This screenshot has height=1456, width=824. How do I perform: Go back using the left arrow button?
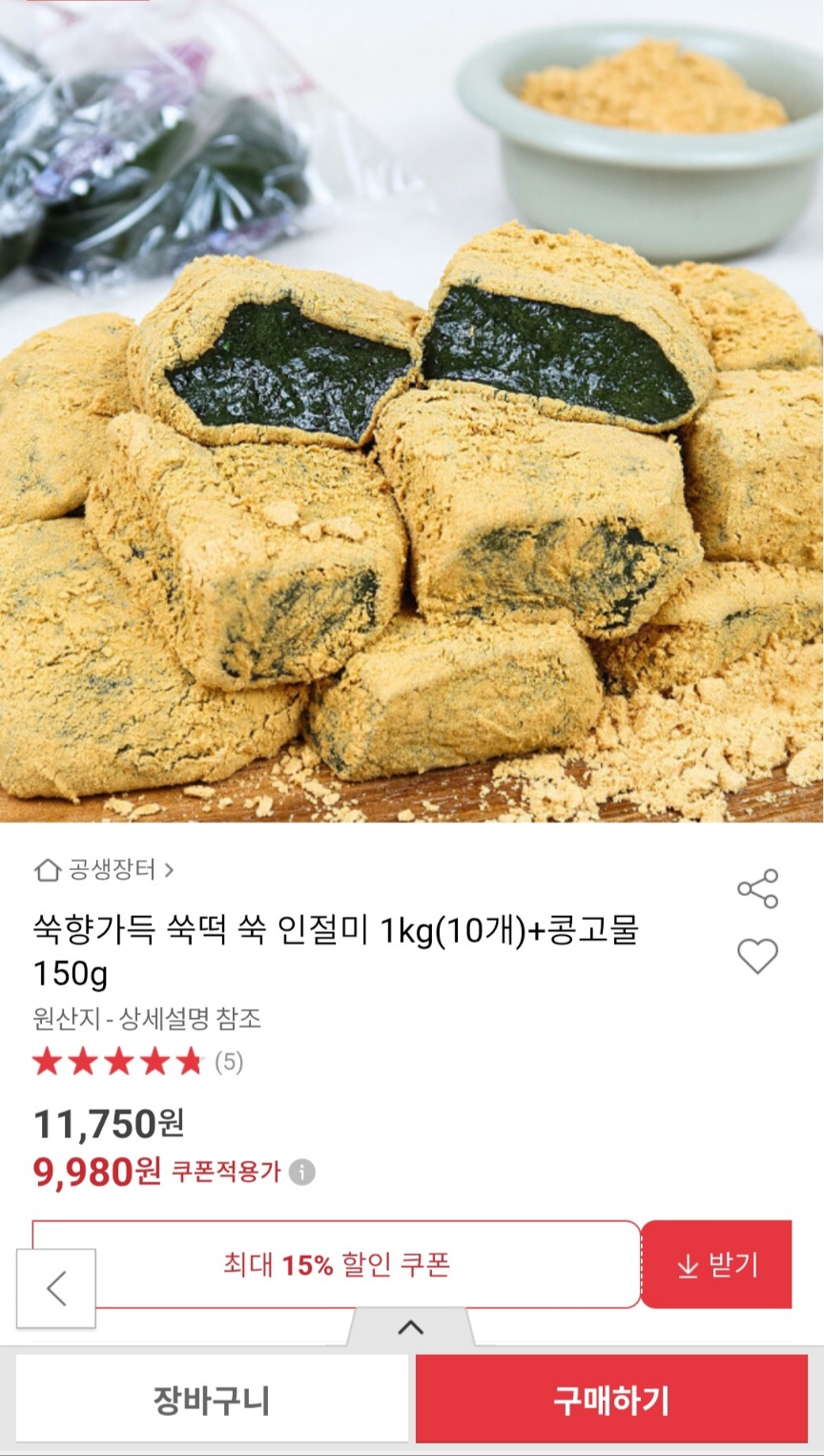(x=56, y=1288)
